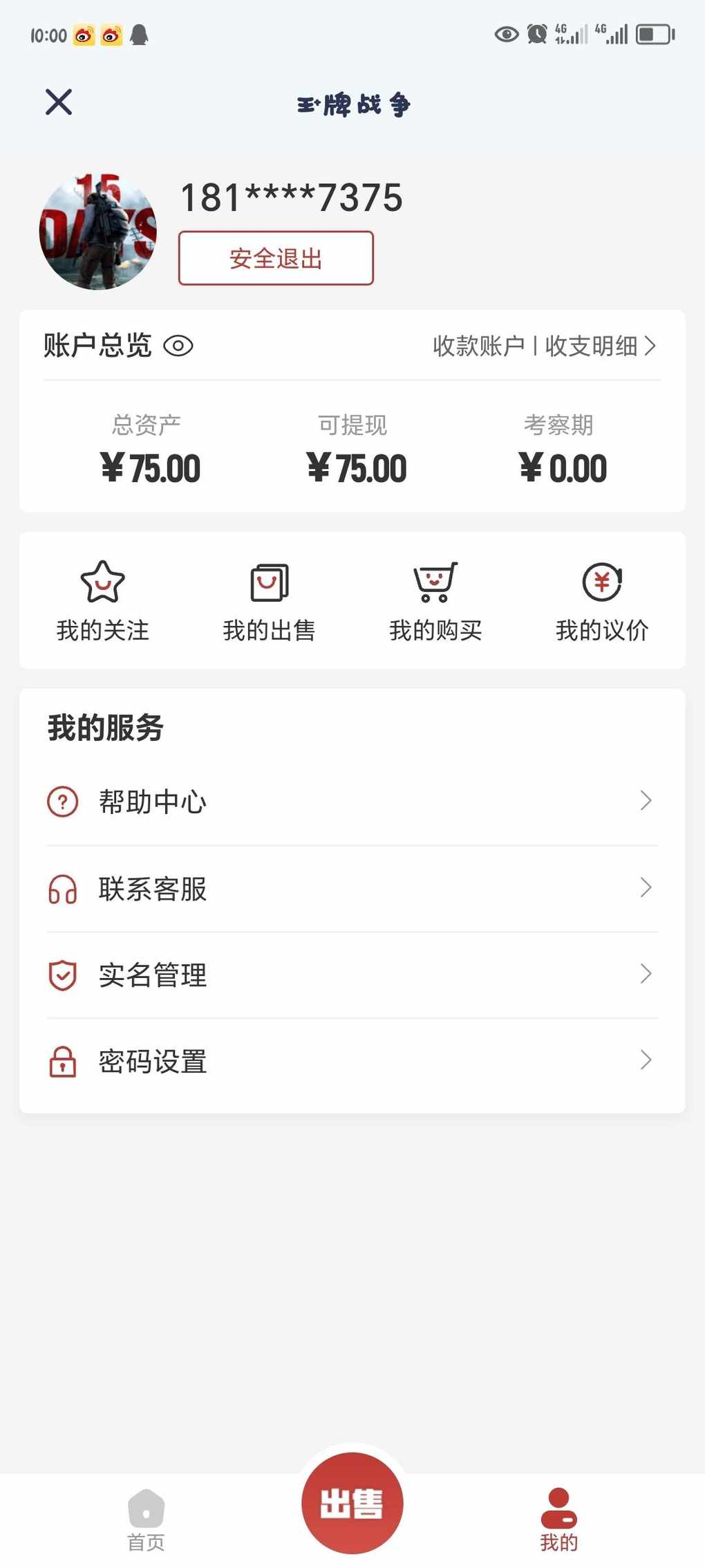This screenshot has width=705, height=1568.
Task: Close the page with the X icon
Action: 59,102
